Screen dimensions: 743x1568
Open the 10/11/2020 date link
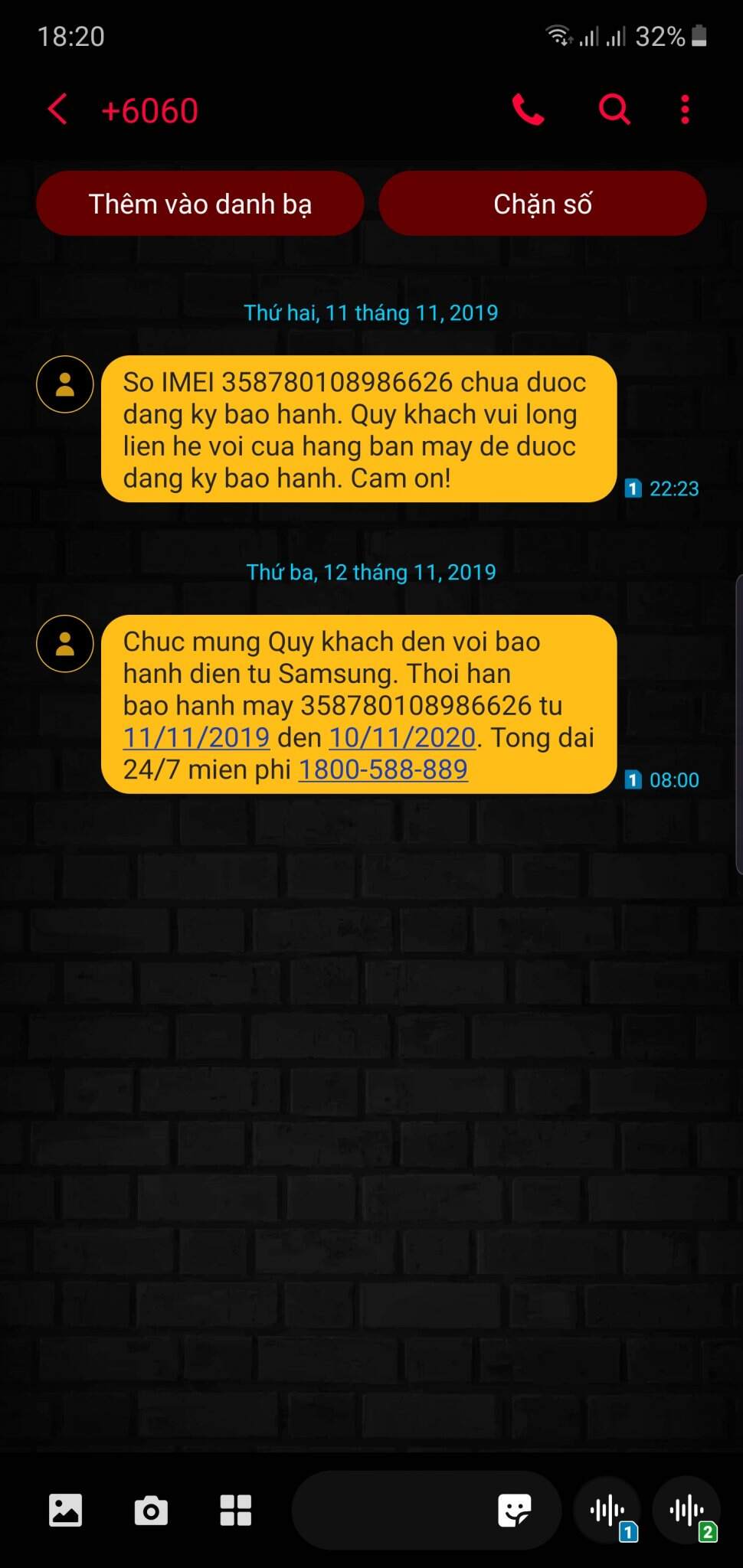[402, 737]
